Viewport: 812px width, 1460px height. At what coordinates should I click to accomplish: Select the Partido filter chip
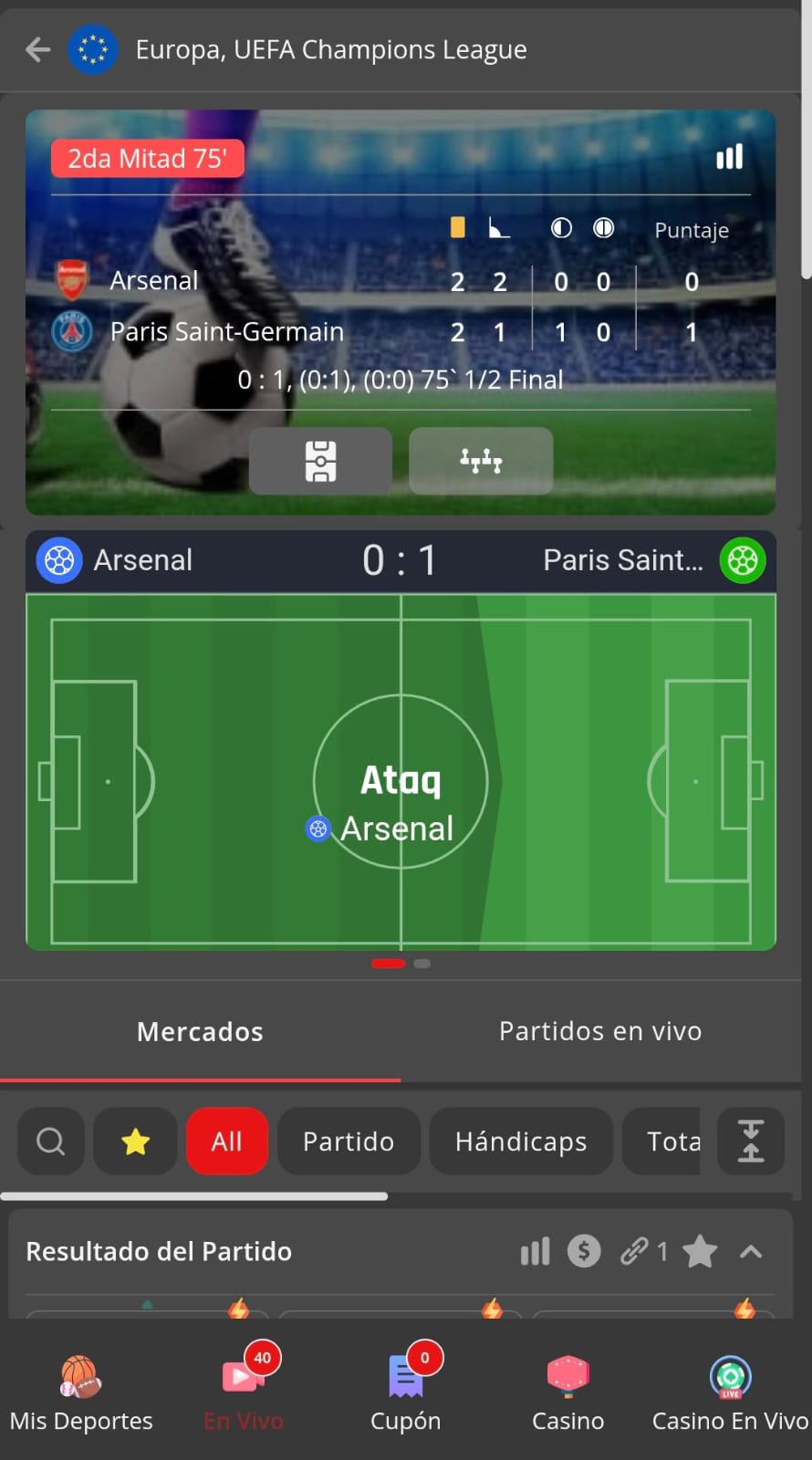349,1141
